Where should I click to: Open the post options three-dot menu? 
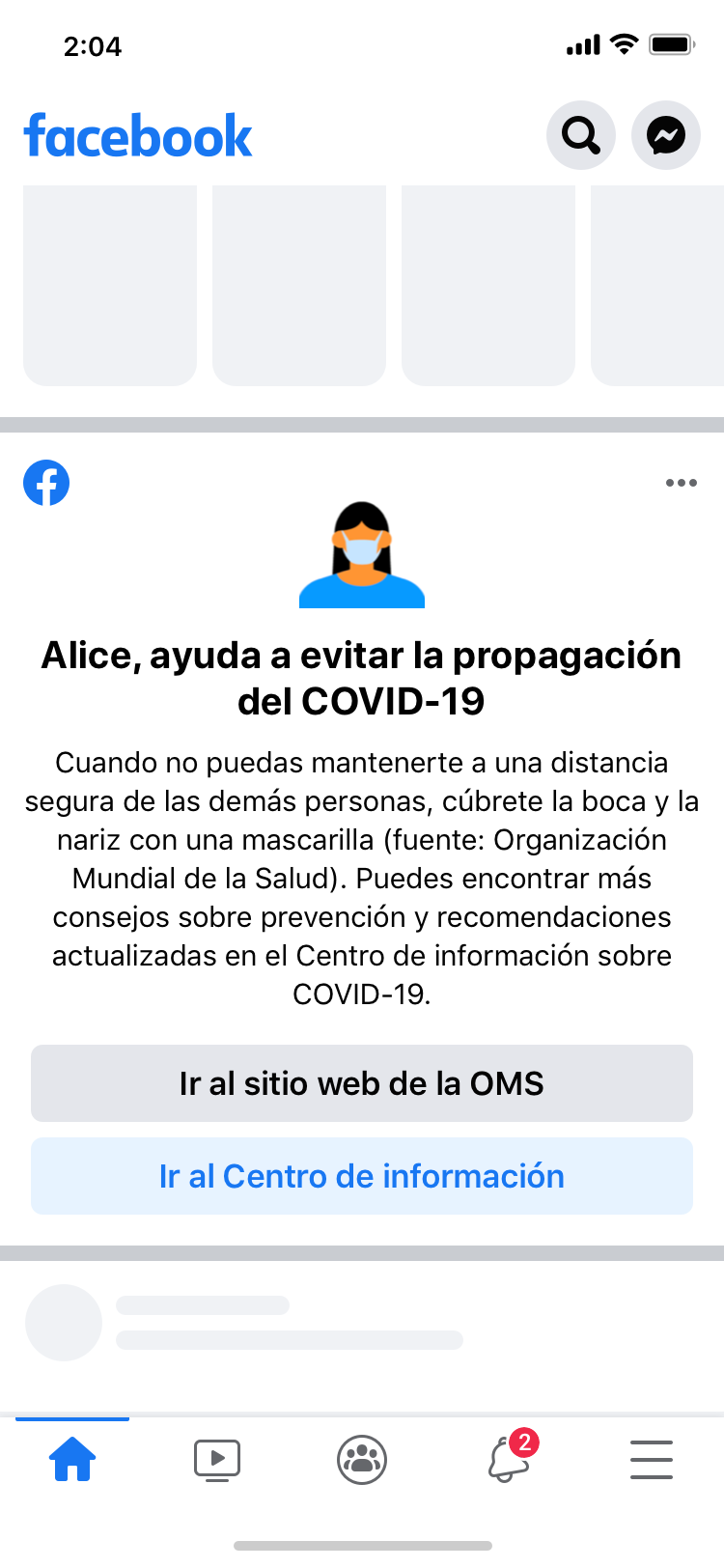[682, 483]
